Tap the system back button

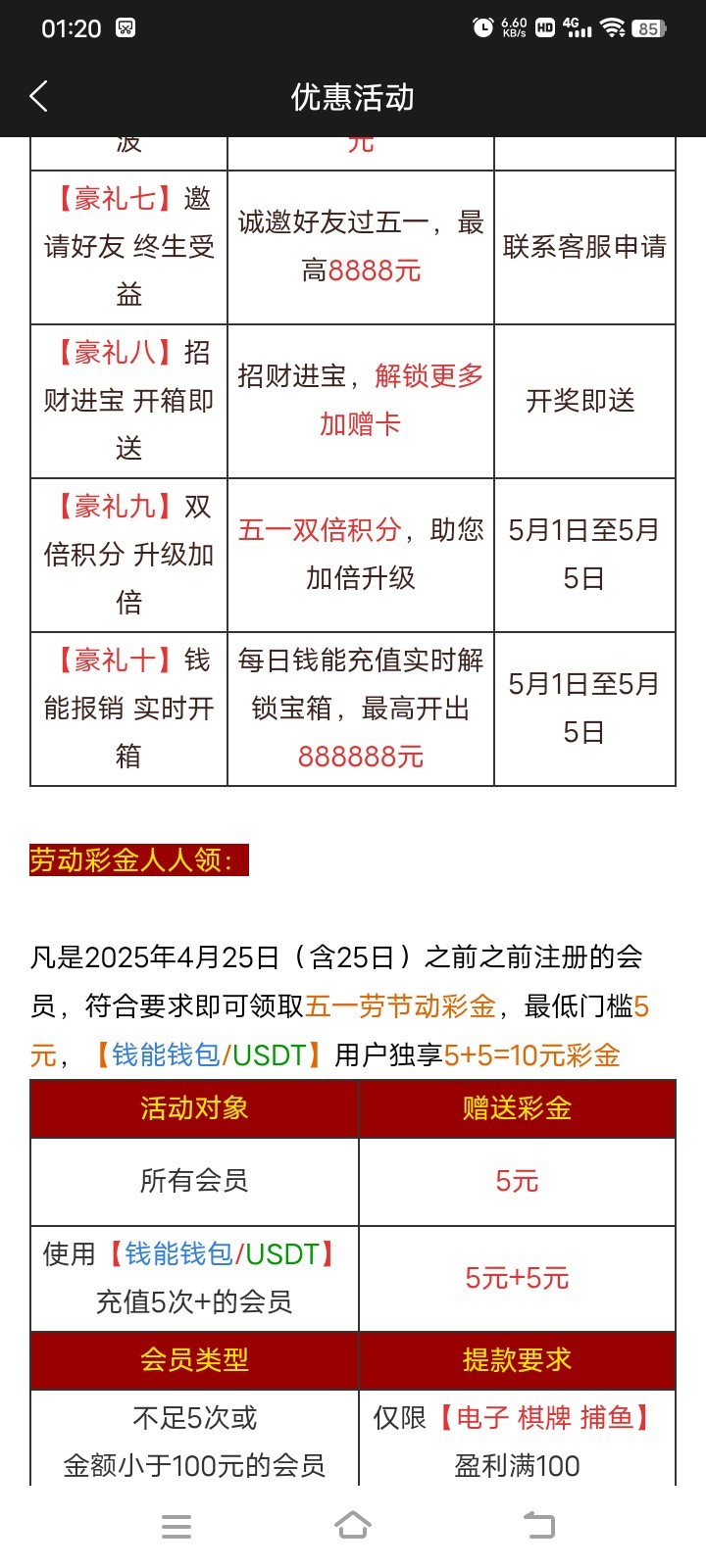point(538,1526)
